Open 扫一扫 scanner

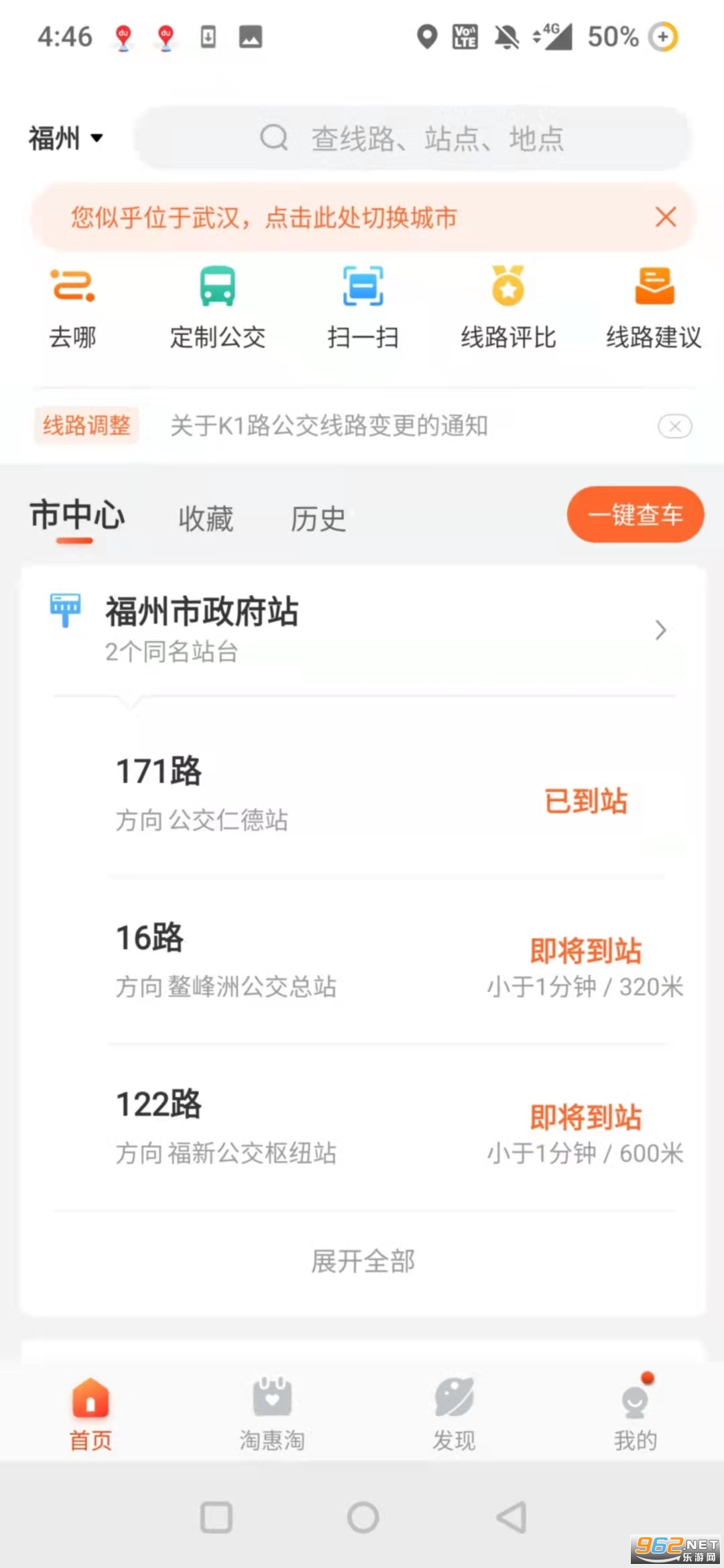click(363, 308)
